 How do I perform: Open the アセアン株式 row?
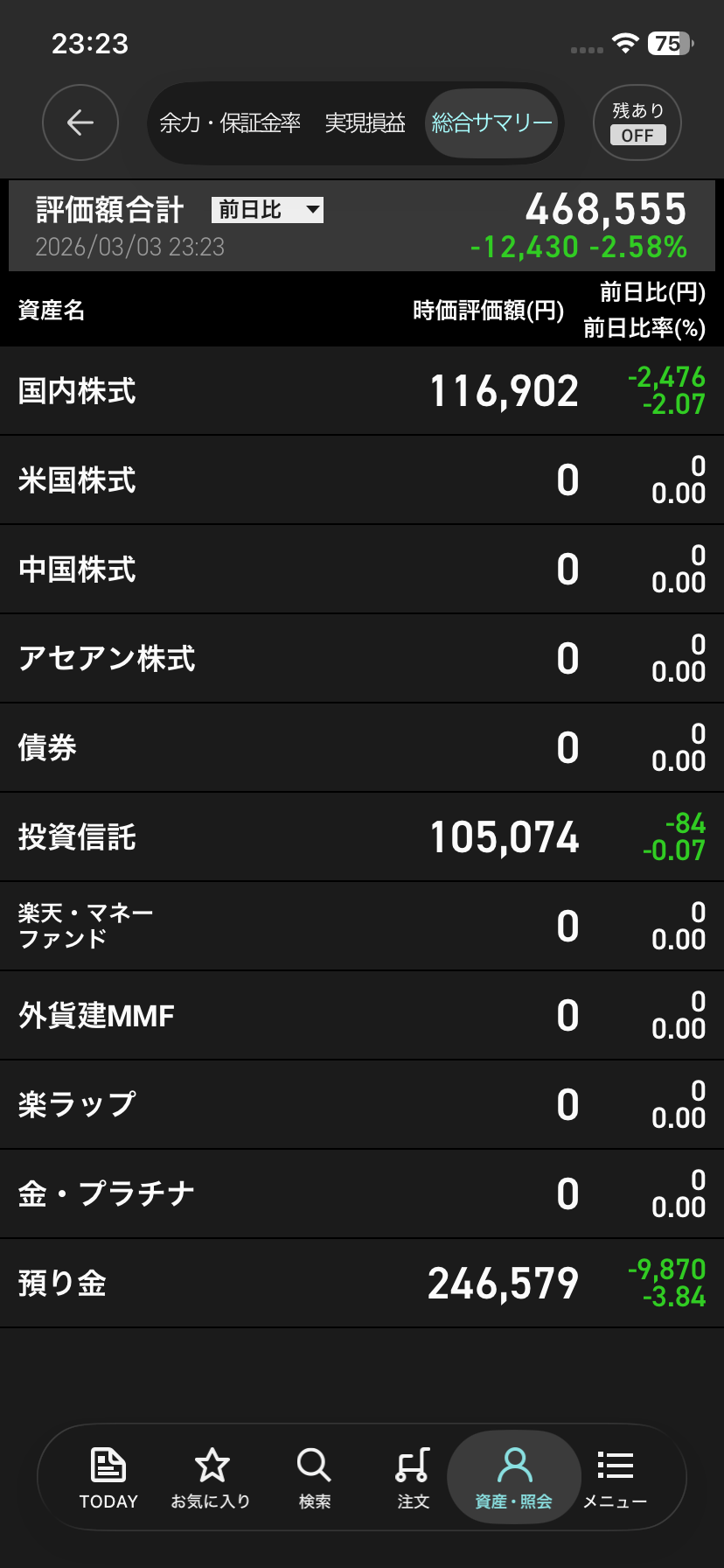362,659
